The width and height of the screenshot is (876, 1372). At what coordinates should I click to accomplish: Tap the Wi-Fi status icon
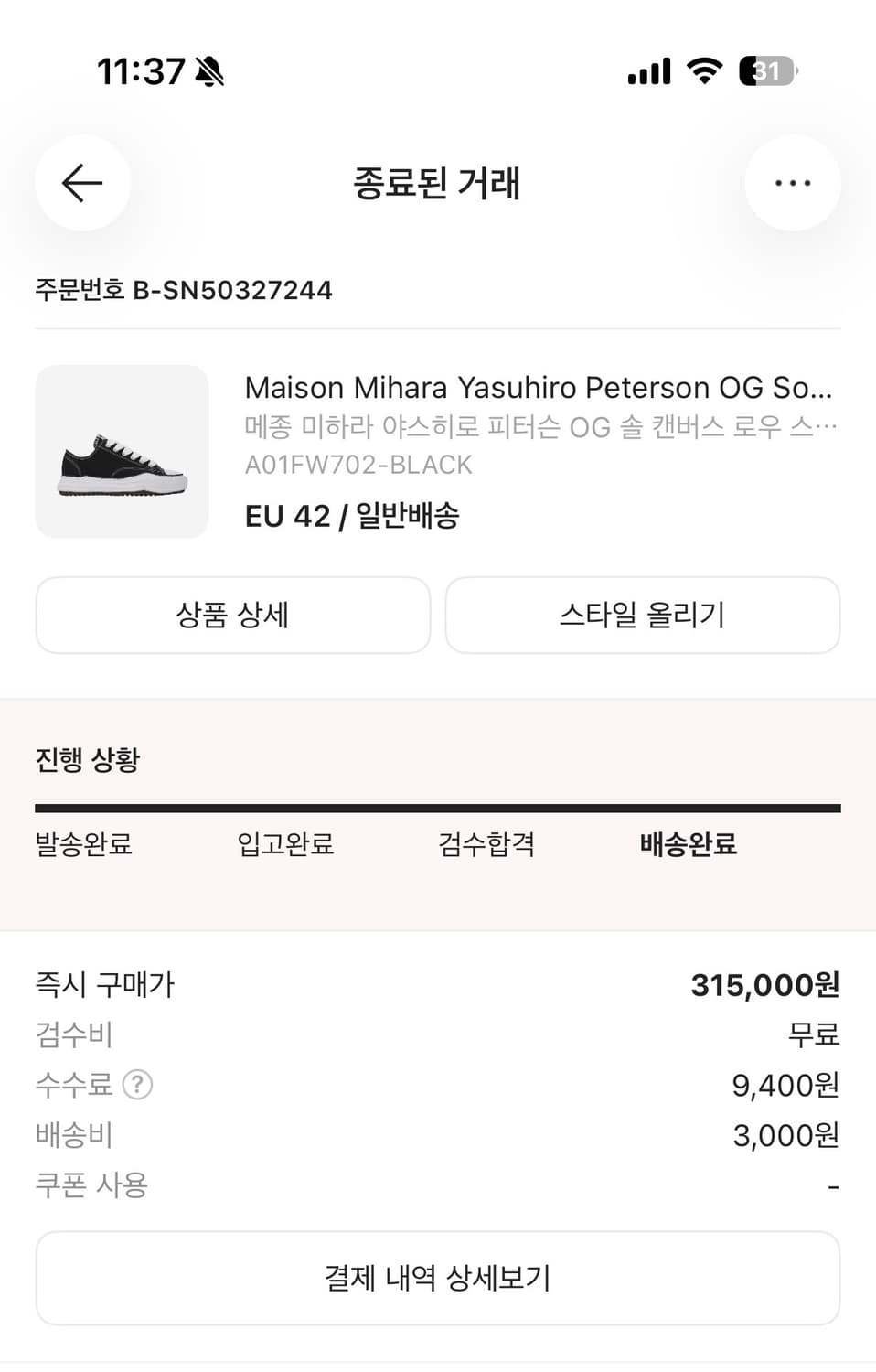702,70
